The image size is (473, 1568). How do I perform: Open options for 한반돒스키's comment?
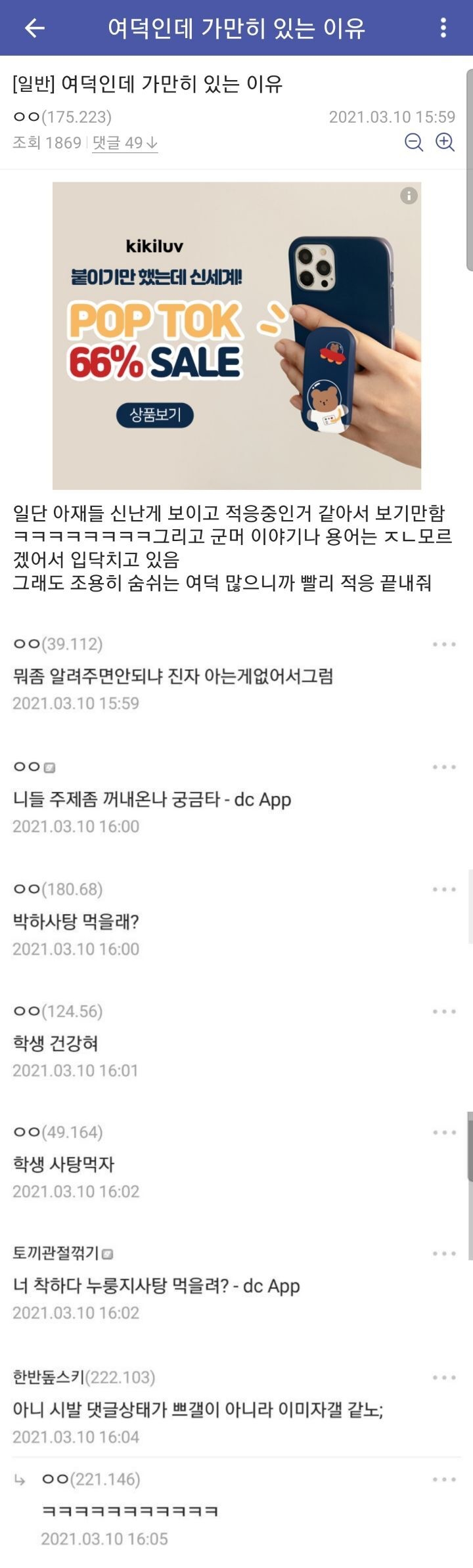tap(444, 1378)
